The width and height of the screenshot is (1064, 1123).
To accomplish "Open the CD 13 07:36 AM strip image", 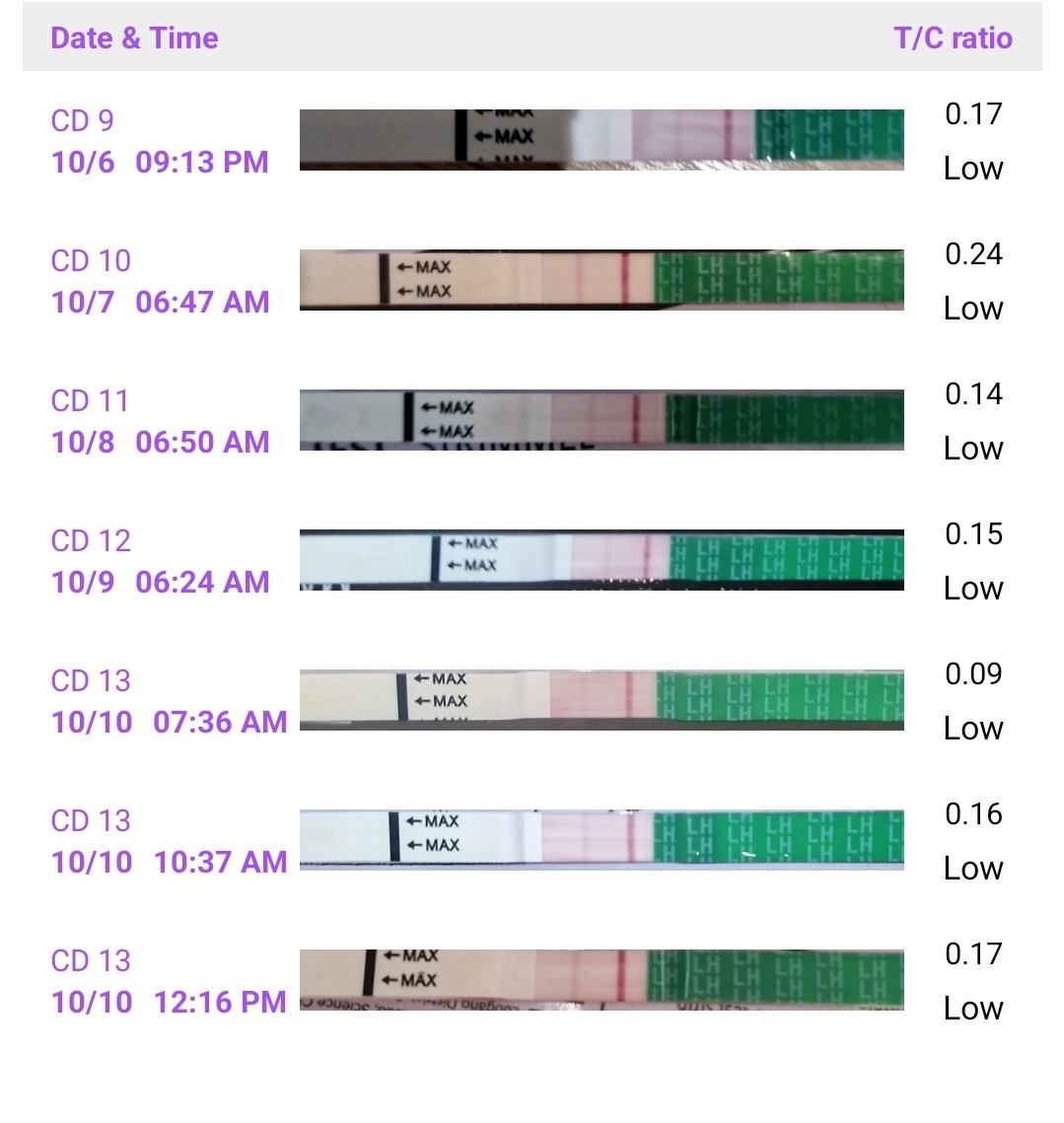I will coord(602,699).
